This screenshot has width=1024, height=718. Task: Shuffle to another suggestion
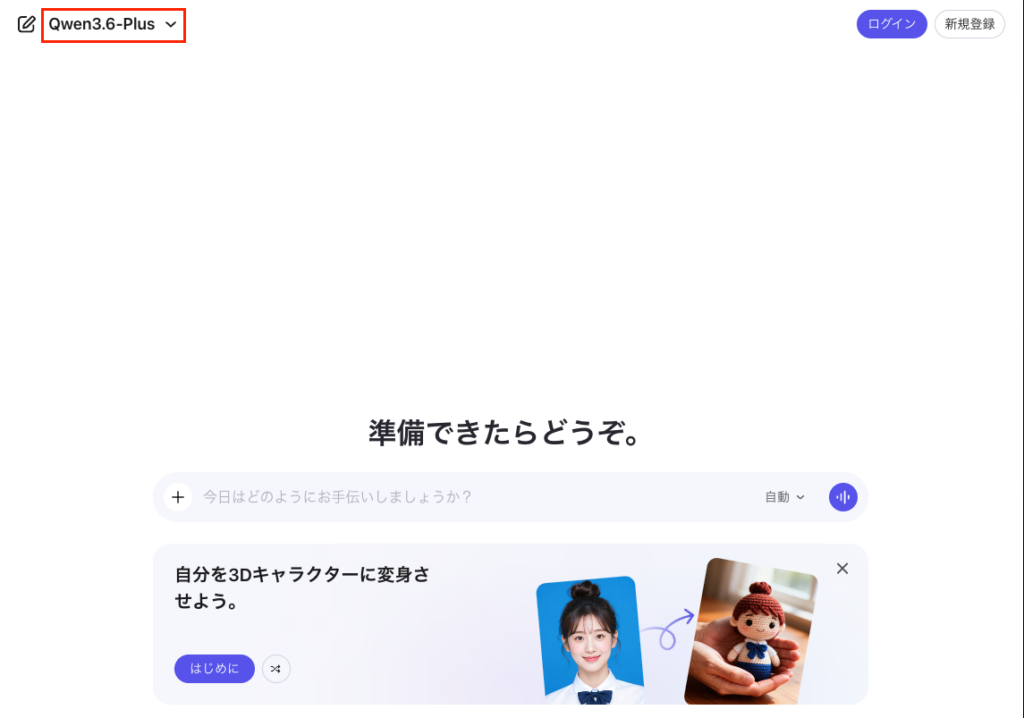[x=276, y=669]
